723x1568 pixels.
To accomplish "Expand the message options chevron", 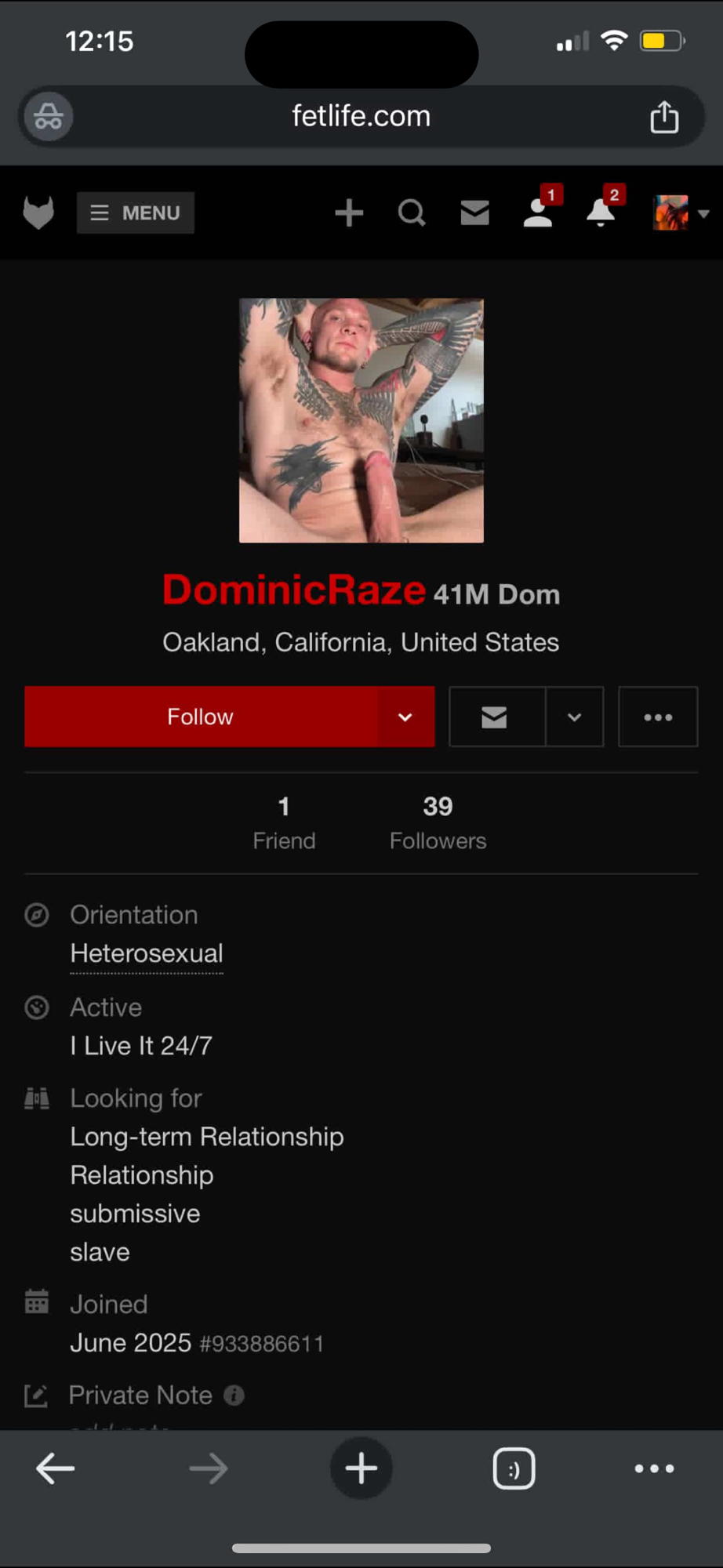I will [x=575, y=717].
